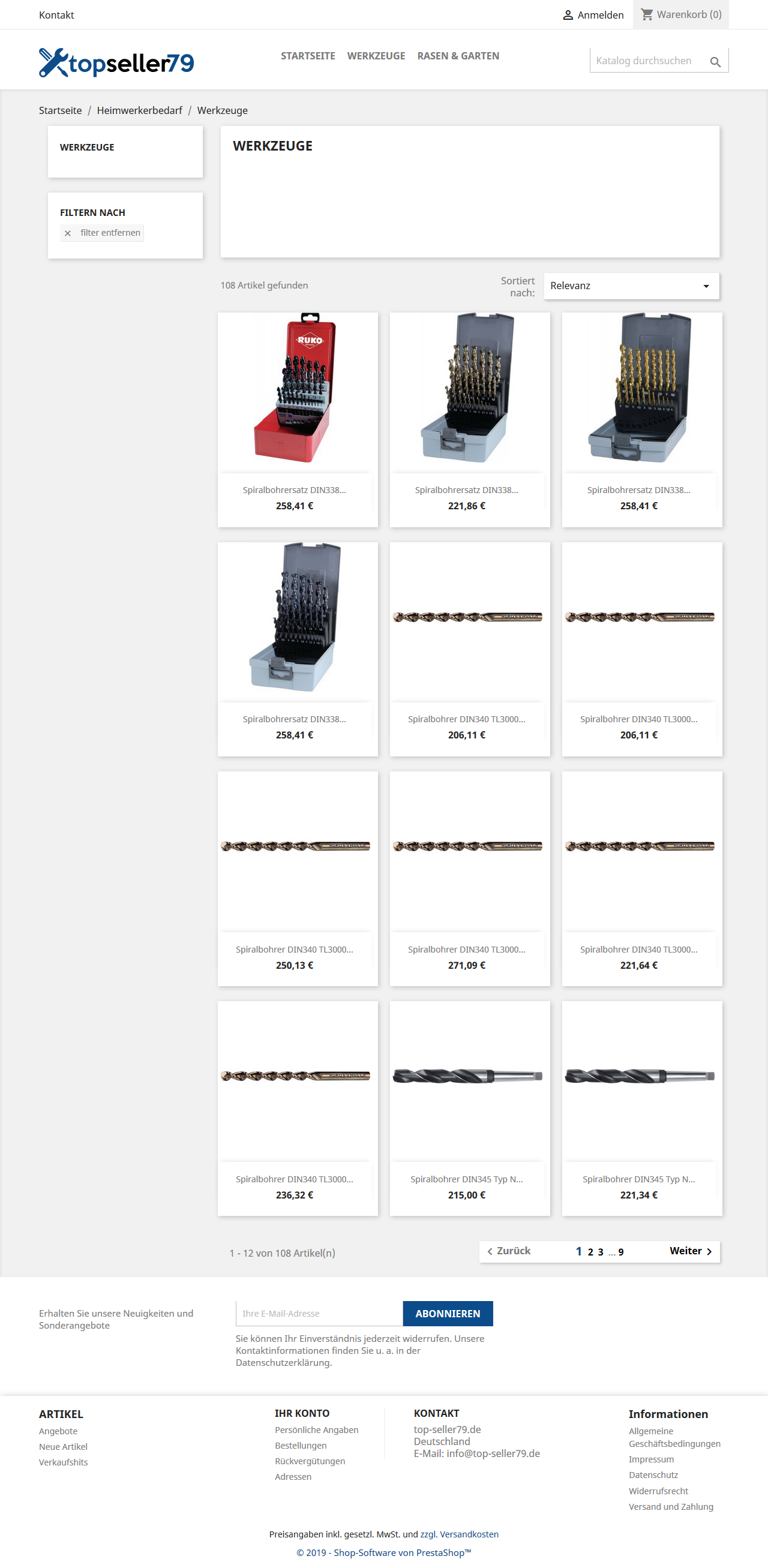Tap the Kontakt link in the header
The height and width of the screenshot is (1568, 768).
pos(56,14)
